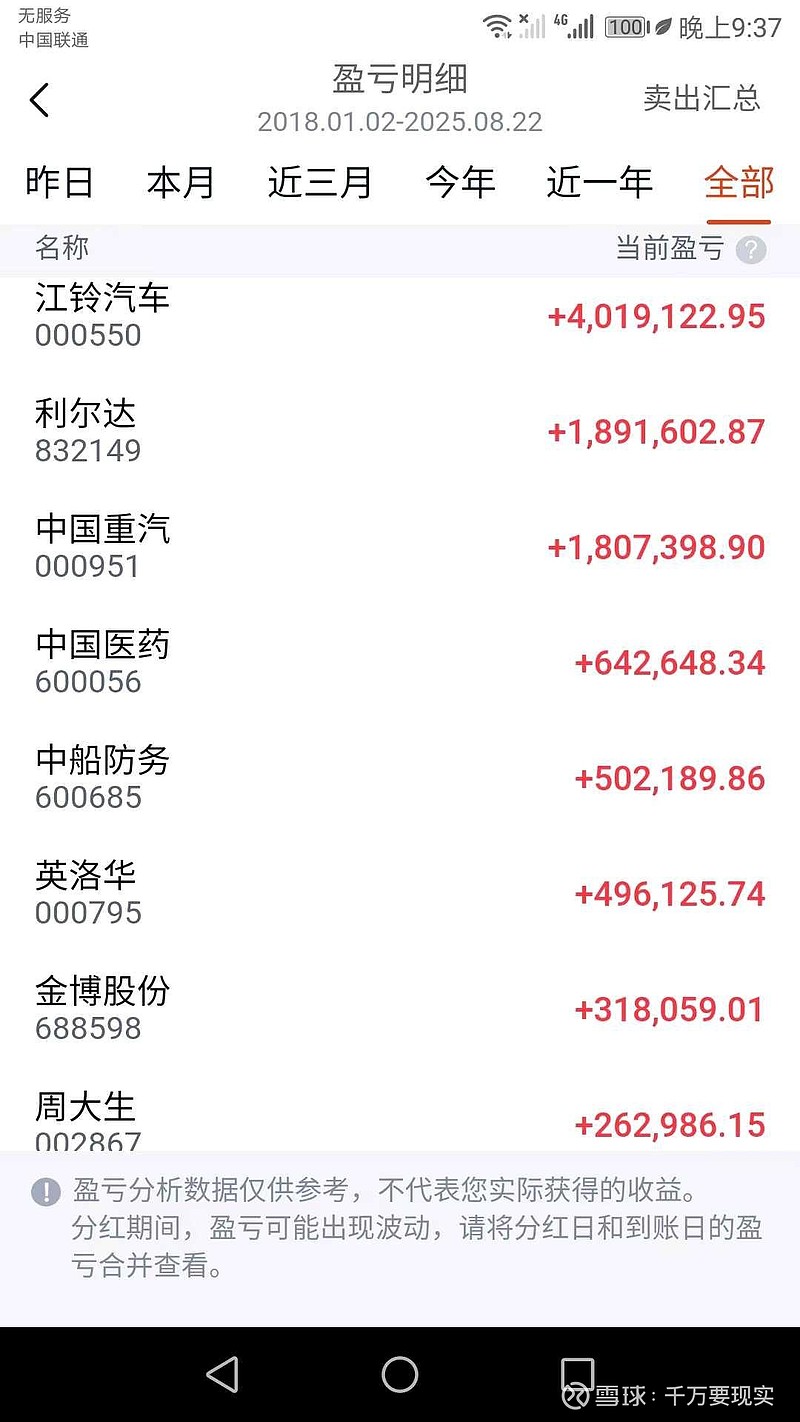Tap the help icon beside 当前盈亏

(x=751, y=250)
